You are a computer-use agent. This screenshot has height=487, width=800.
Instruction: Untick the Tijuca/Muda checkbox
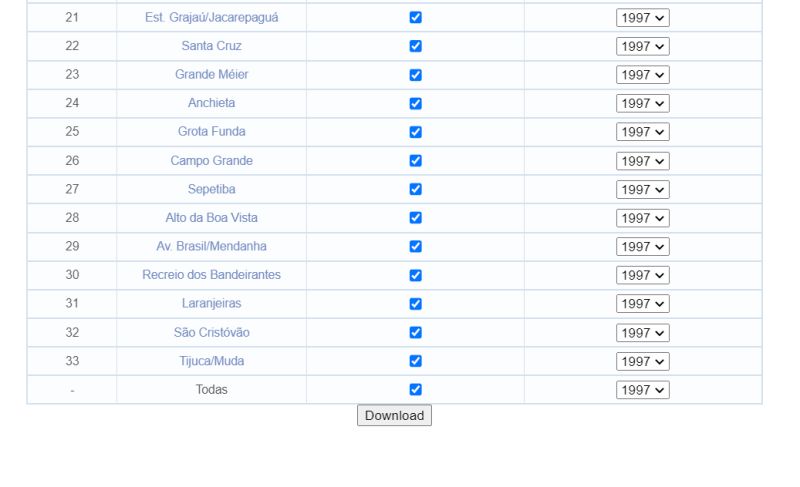(416, 361)
